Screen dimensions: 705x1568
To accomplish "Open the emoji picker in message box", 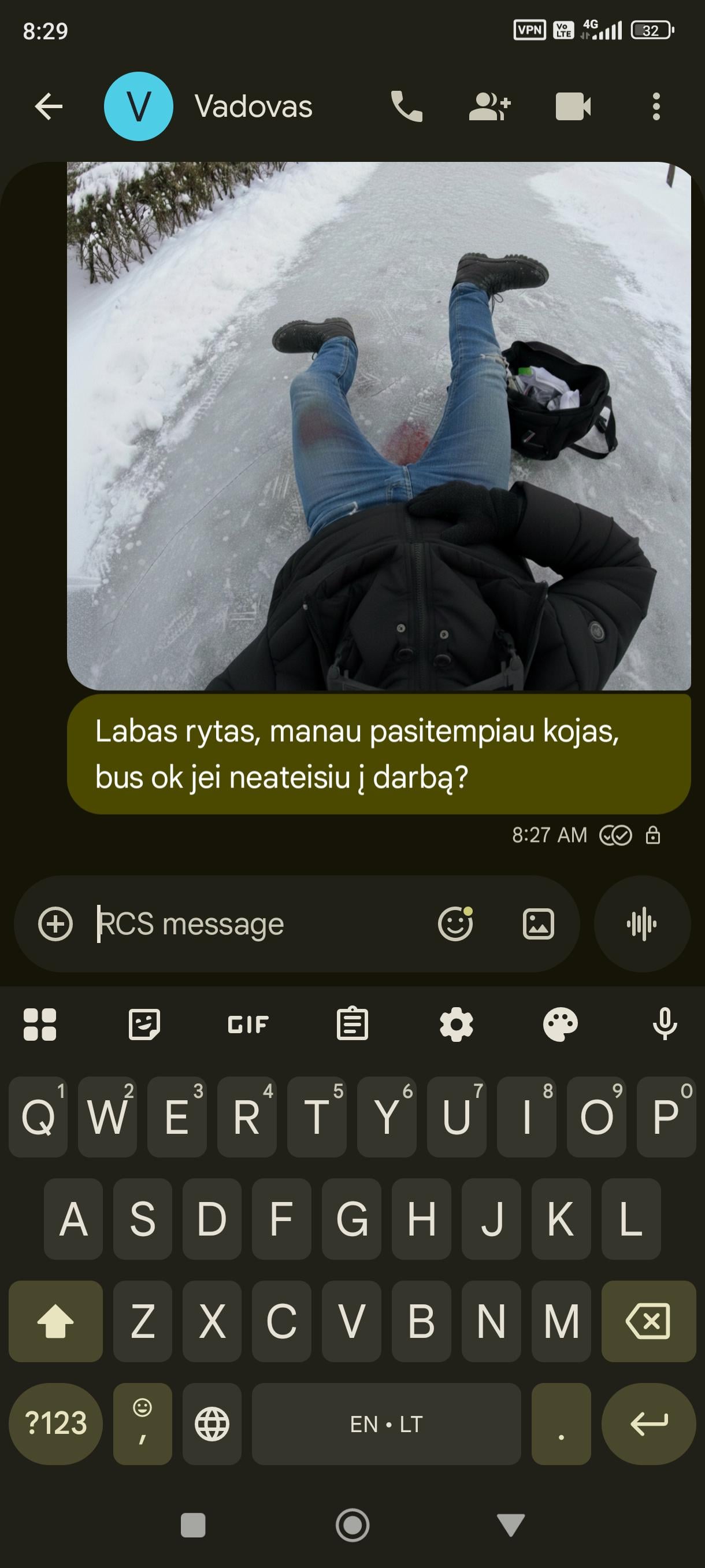I will point(455,924).
